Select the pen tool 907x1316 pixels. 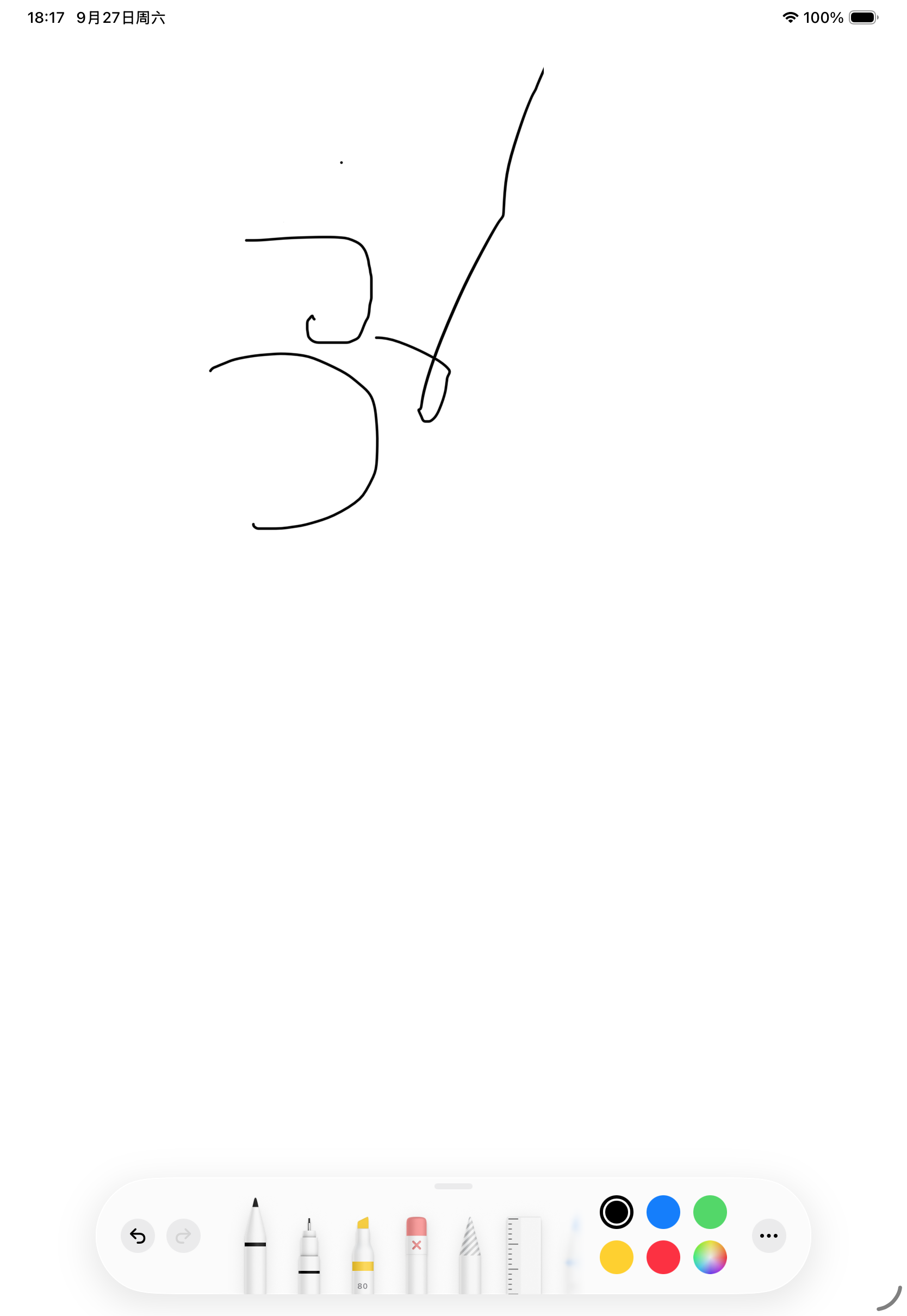point(255,1247)
